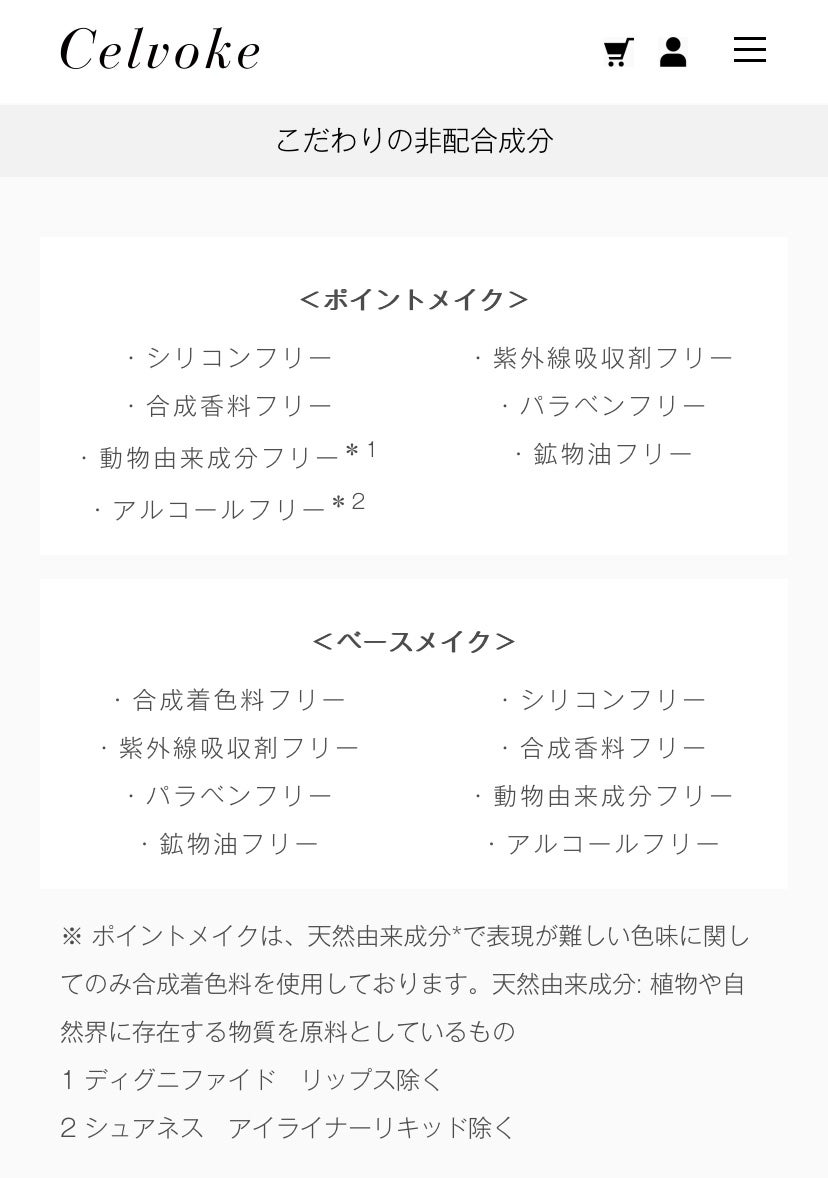Click 合成着色料フリー under ベースメイク

pyautogui.click(x=231, y=699)
